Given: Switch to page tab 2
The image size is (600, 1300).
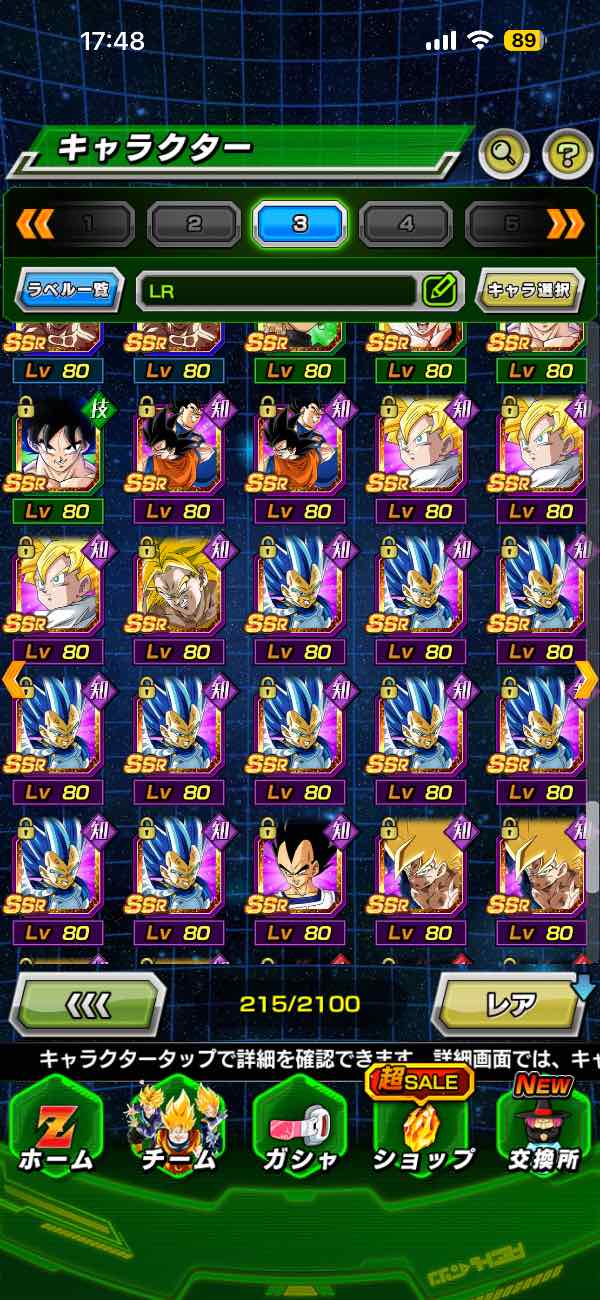Looking at the screenshot, I should (x=194, y=224).
